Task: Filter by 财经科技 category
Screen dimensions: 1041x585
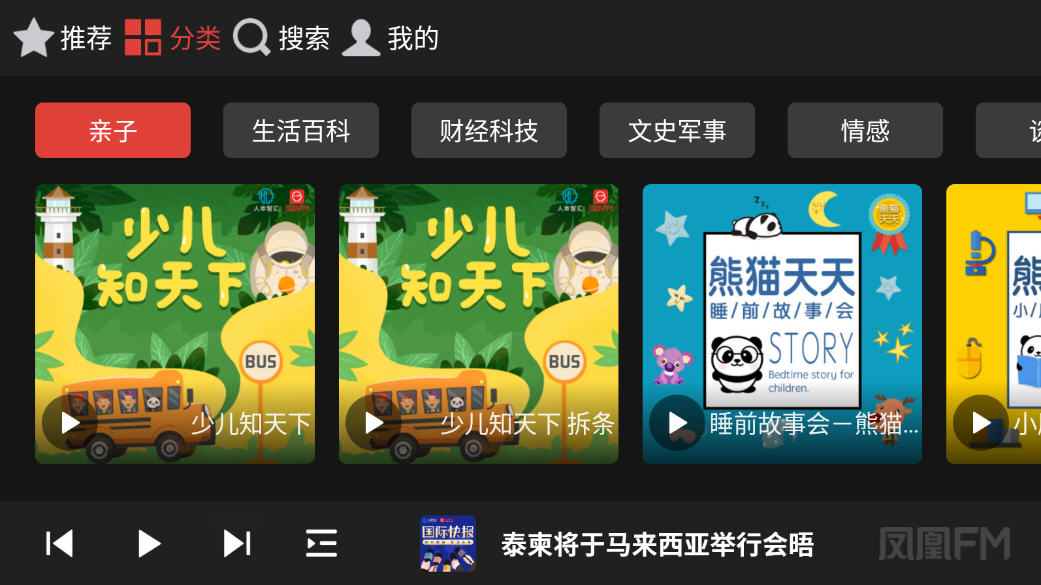Action: pyautogui.click(x=489, y=131)
